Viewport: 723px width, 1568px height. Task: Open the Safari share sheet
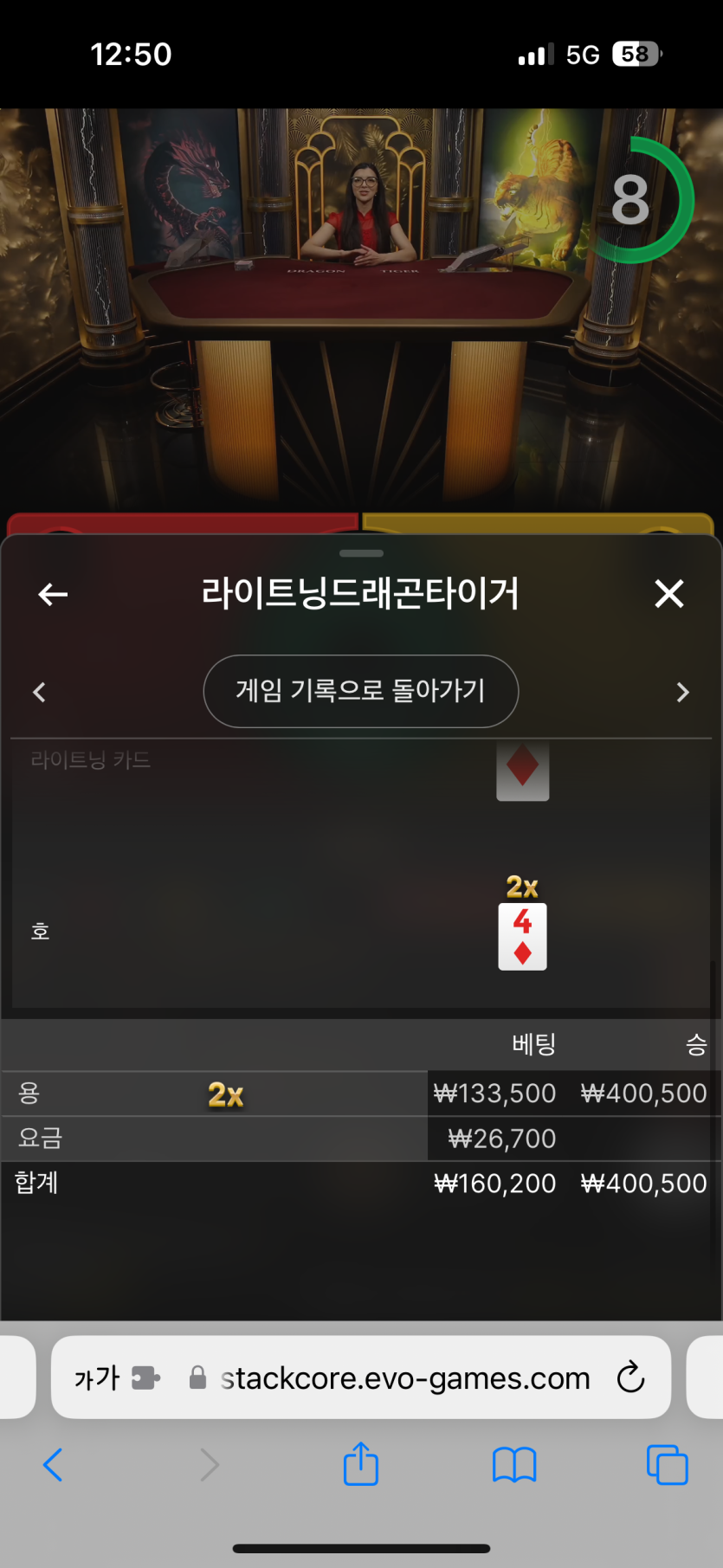[360, 1465]
